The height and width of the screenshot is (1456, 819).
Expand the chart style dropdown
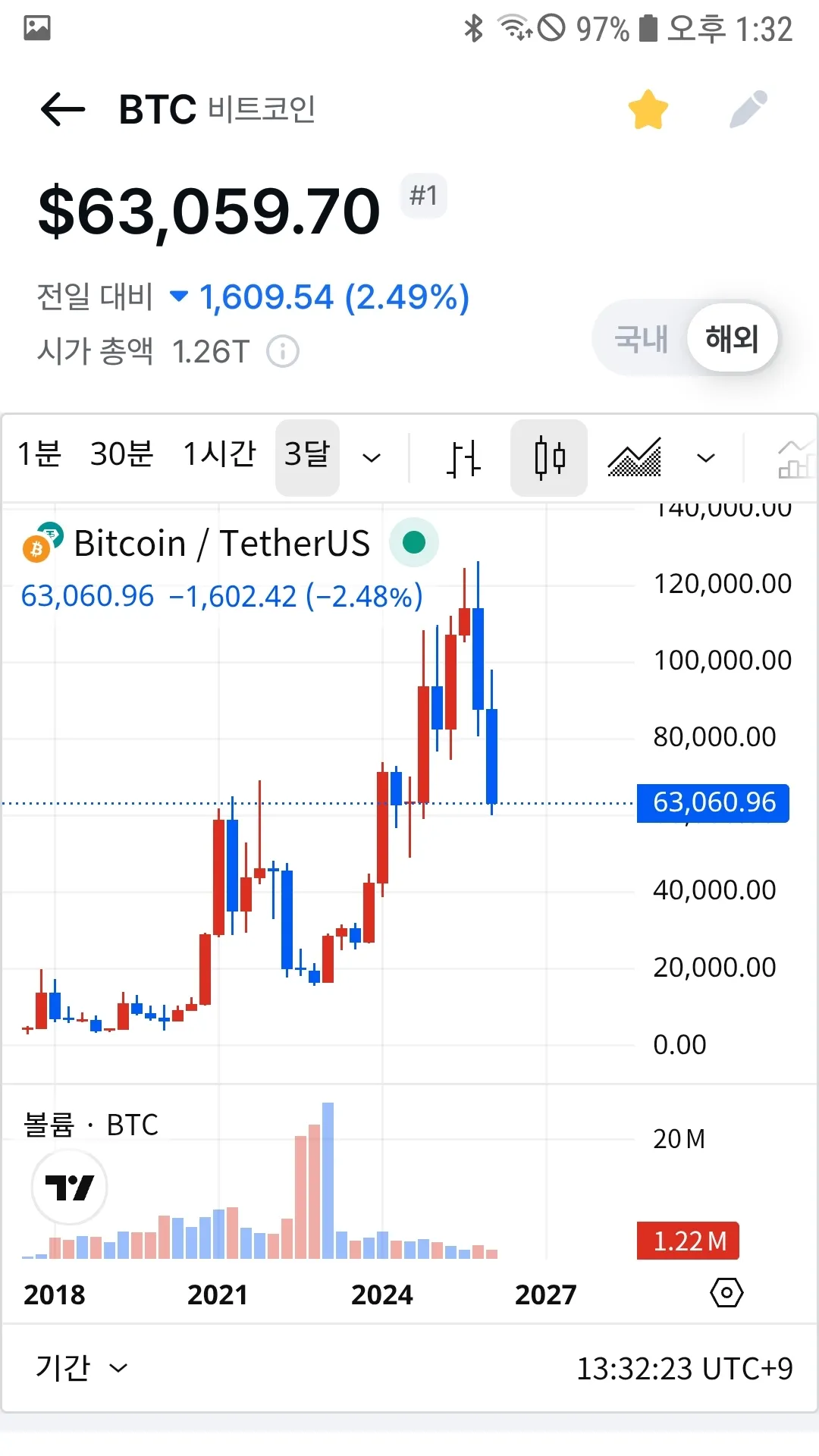[706, 458]
